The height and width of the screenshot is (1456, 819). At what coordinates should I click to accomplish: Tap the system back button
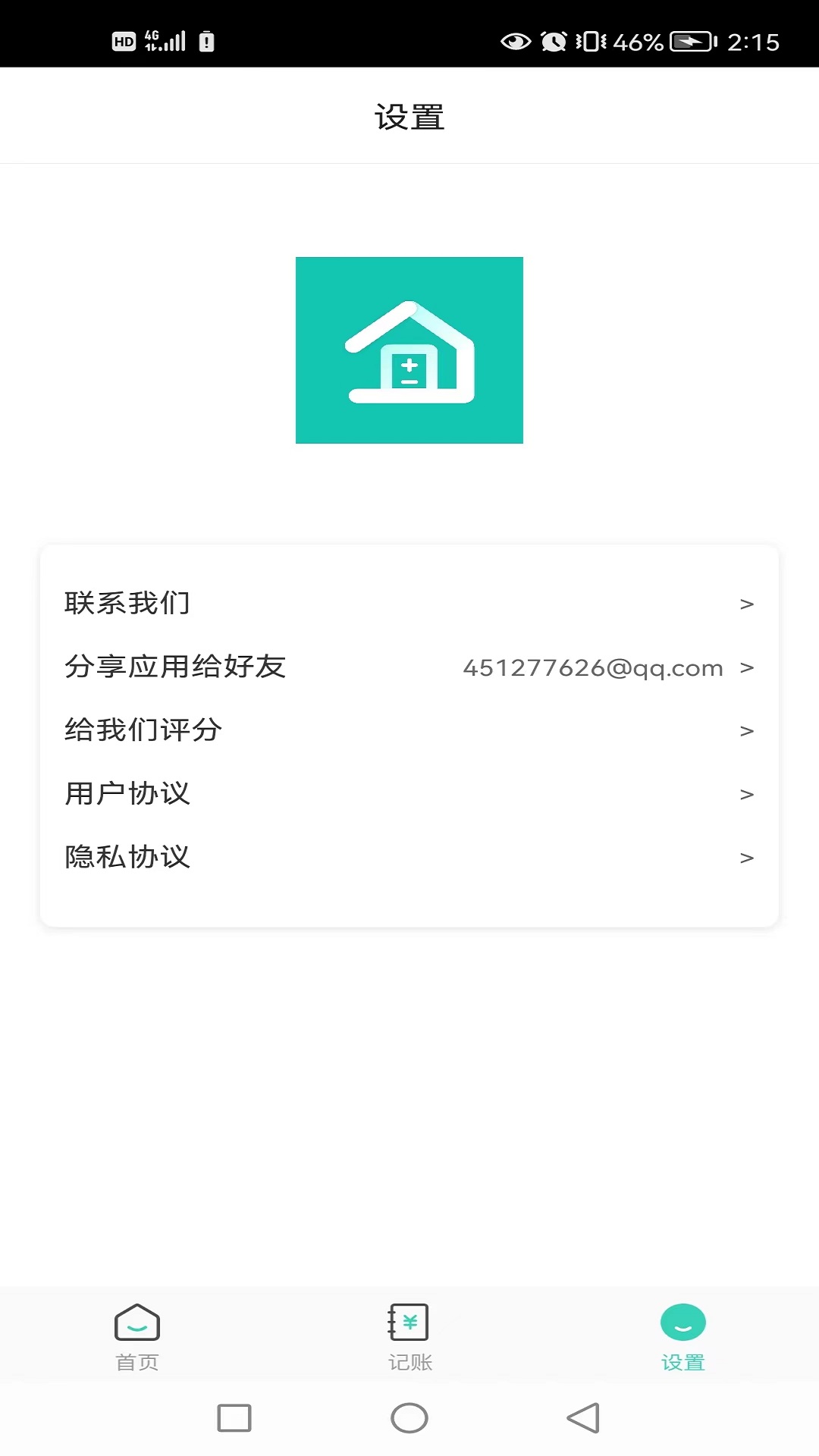coord(583,1418)
